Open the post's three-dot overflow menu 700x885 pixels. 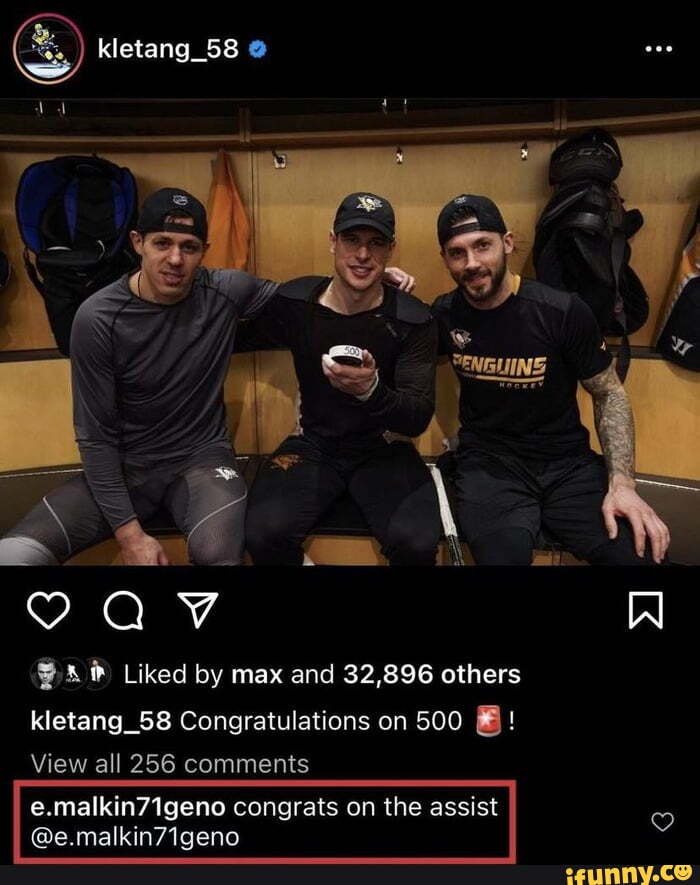click(658, 47)
